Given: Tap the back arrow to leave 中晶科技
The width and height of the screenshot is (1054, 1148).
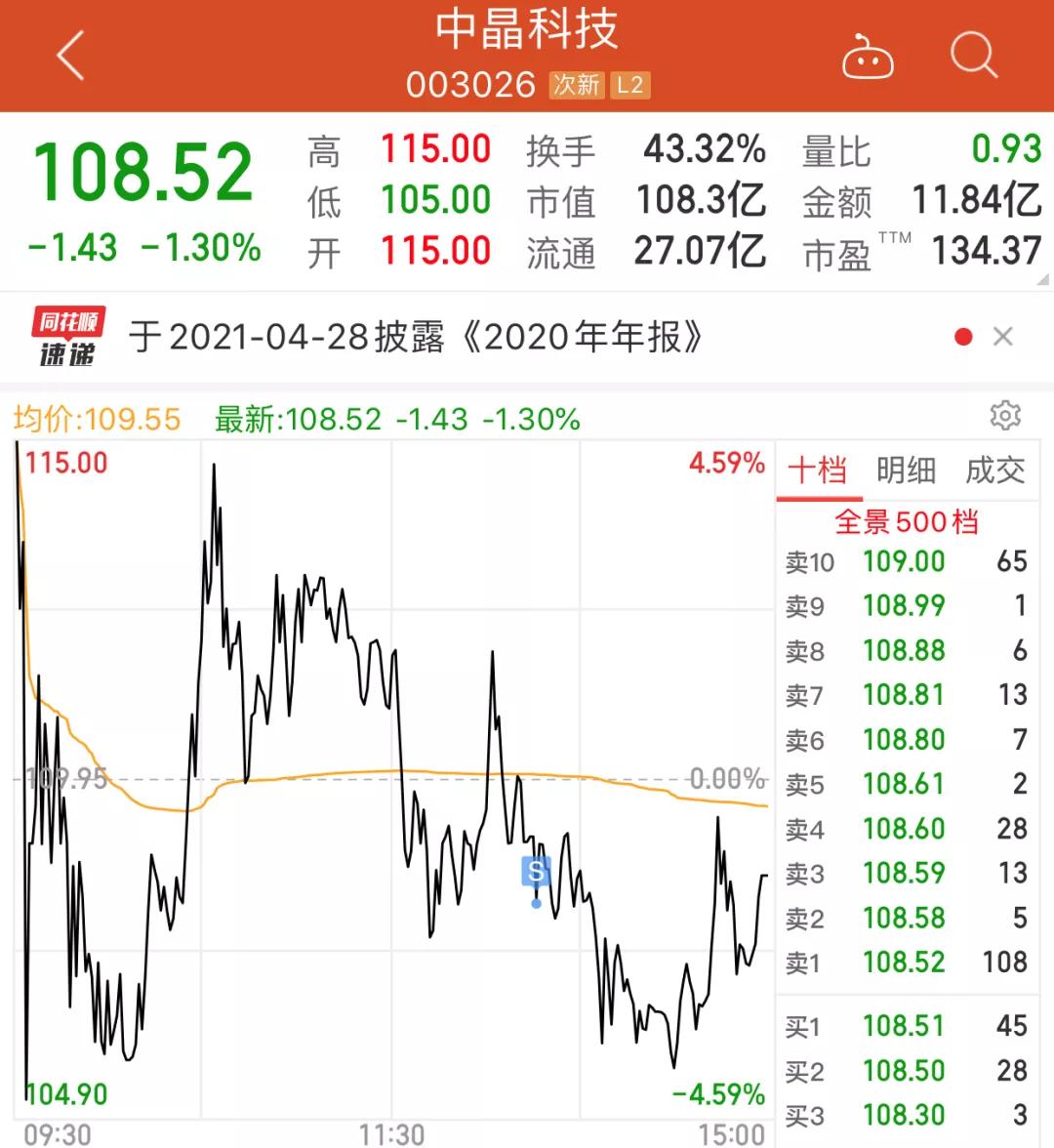Looking at the screenshot, I should tap(68, 56).
